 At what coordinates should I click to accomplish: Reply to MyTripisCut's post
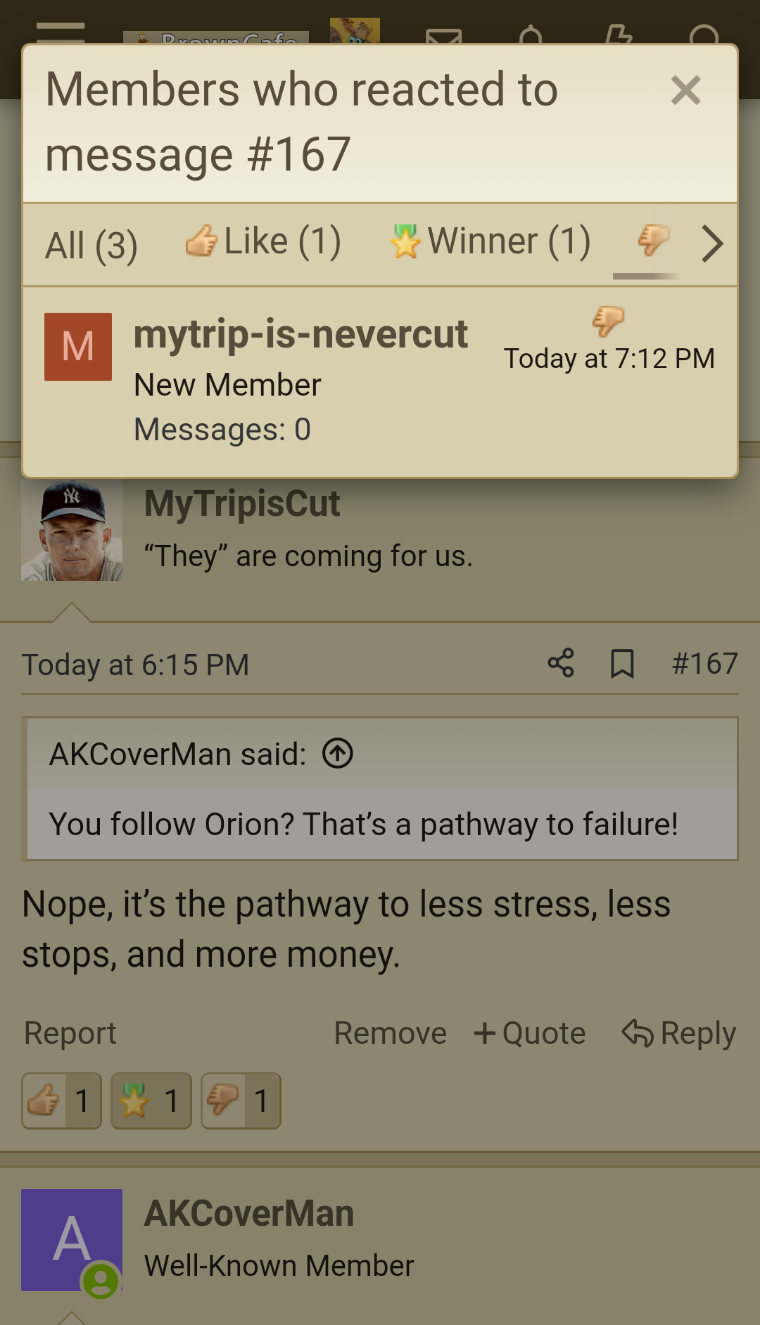point(679,1033)
